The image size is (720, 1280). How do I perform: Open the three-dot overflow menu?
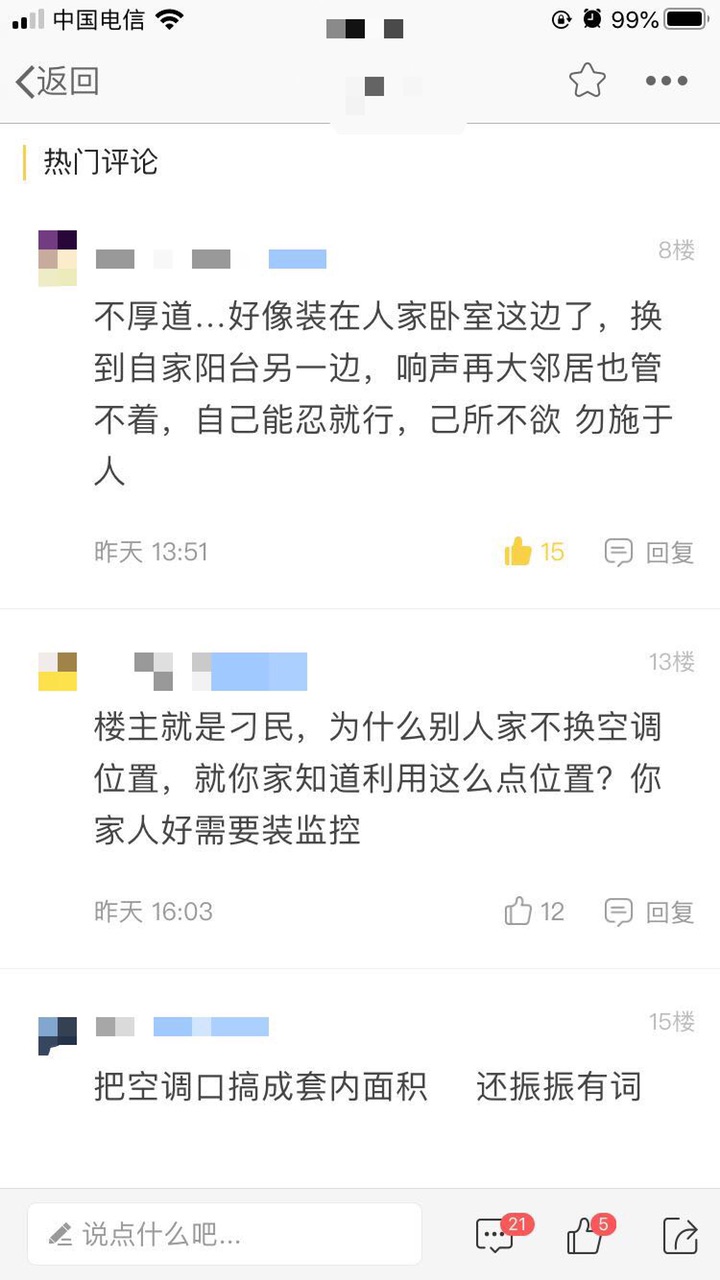click(x=666, y=82)
